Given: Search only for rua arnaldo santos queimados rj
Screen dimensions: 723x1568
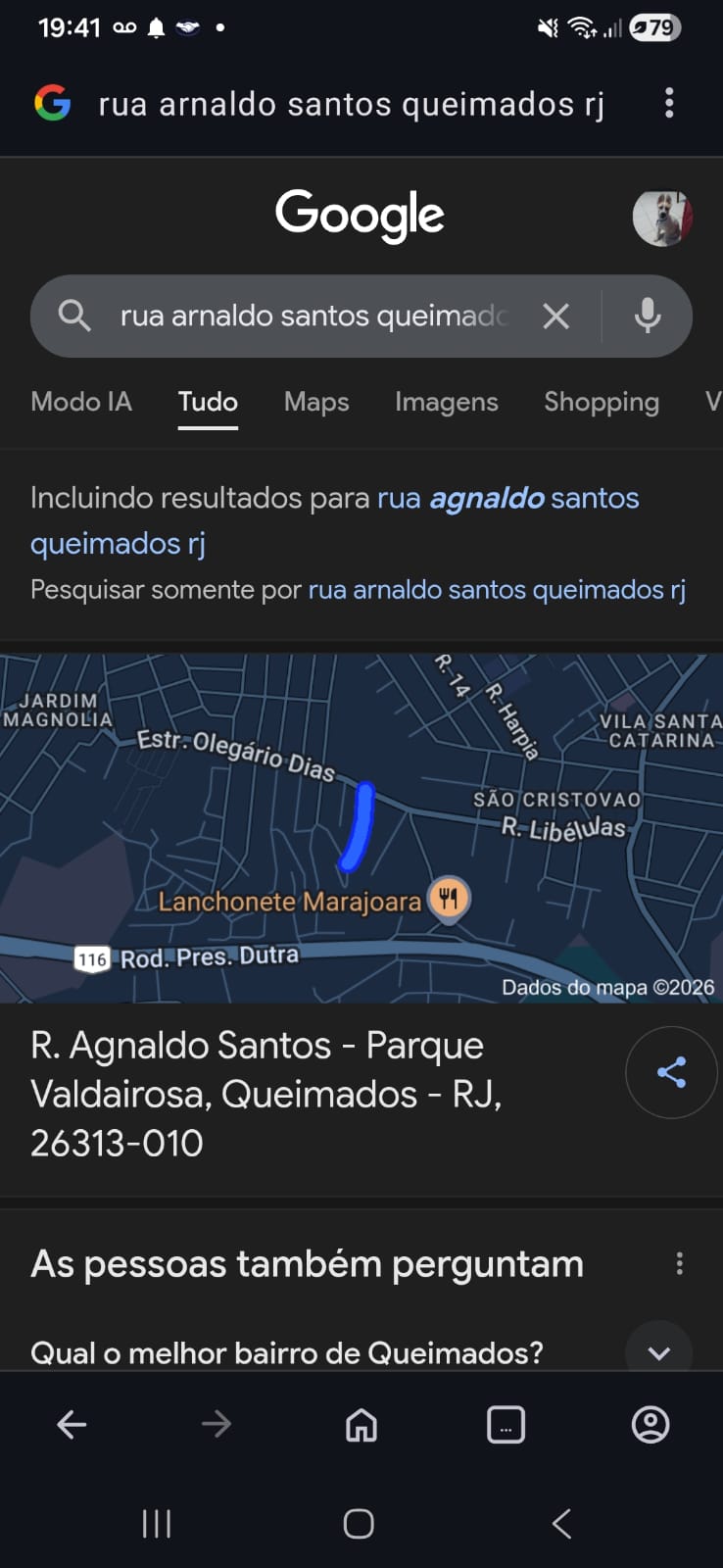Looking at the screenshot, I should click(497, 590).
